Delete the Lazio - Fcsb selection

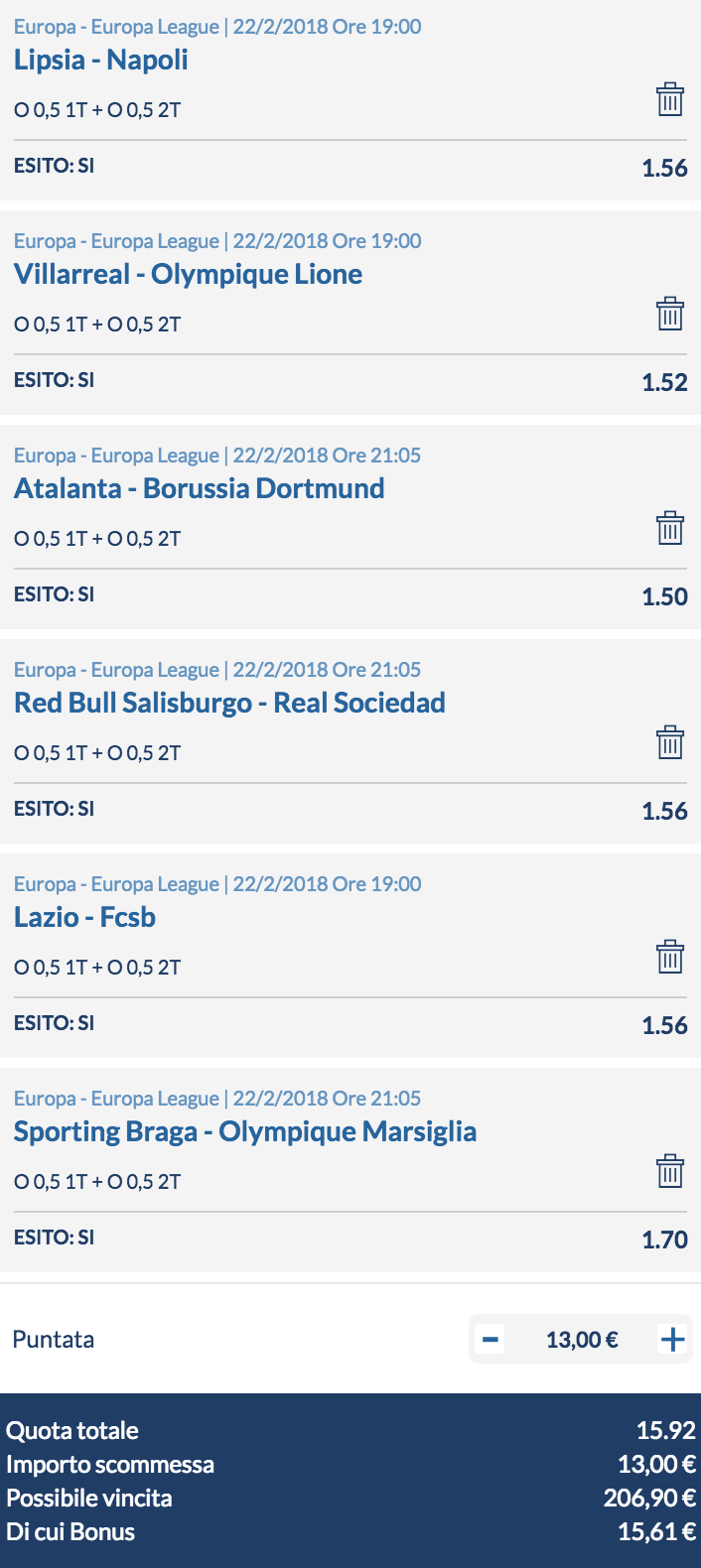(670, 957)
